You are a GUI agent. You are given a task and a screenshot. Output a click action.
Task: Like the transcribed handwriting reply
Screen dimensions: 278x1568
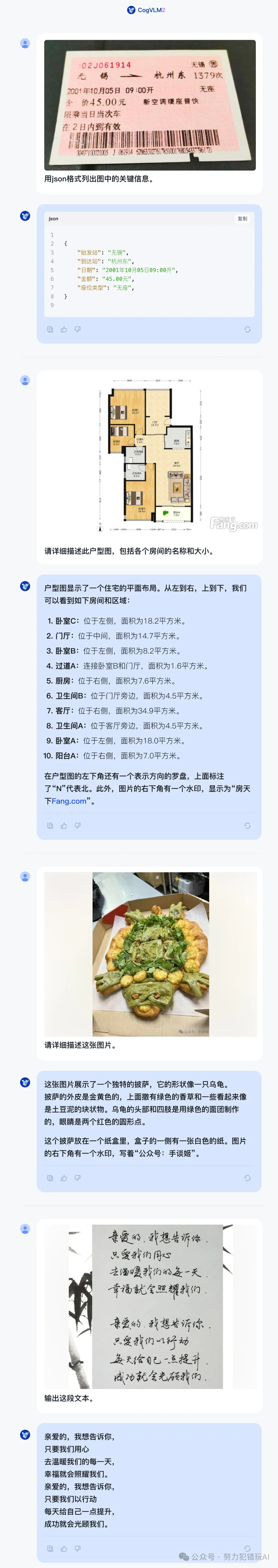tap(64, 1548)
